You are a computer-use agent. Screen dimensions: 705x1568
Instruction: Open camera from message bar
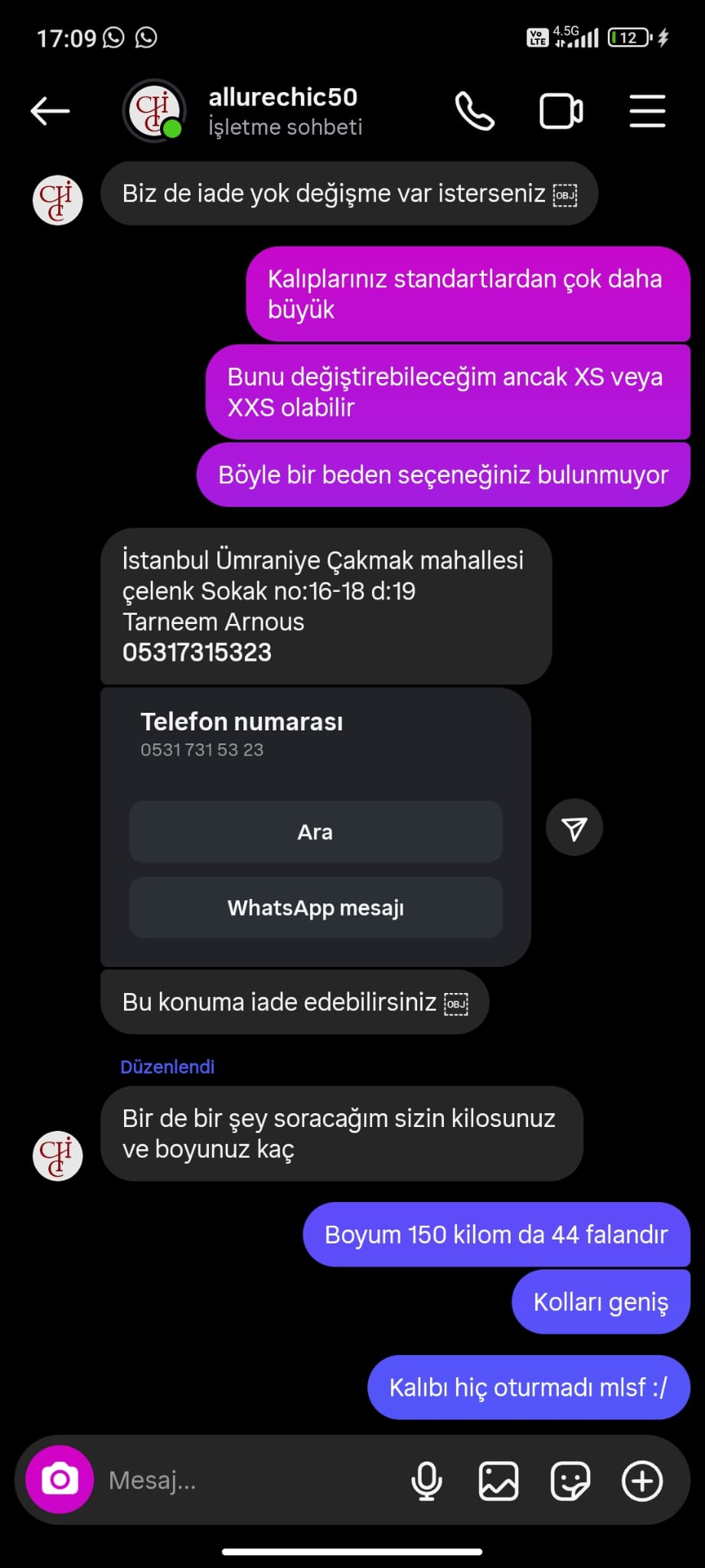pos(60,1479)
